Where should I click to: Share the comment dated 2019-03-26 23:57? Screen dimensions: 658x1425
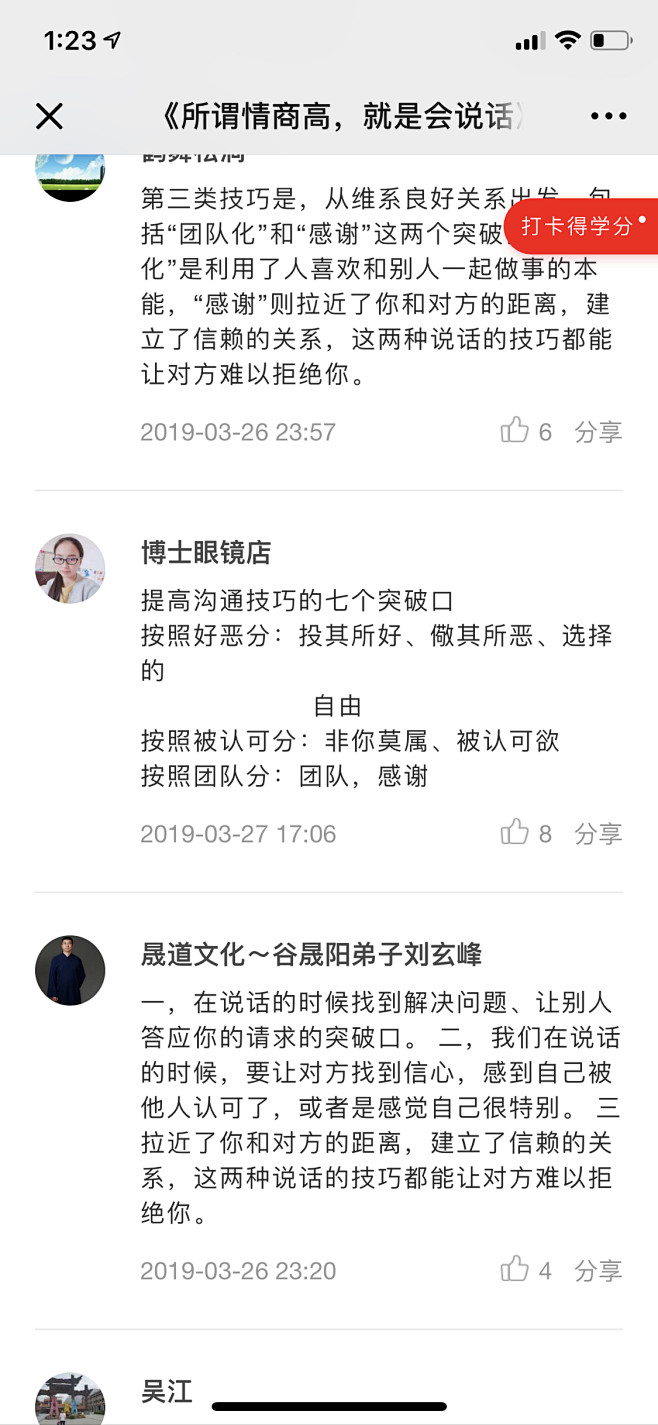(598, 432)
